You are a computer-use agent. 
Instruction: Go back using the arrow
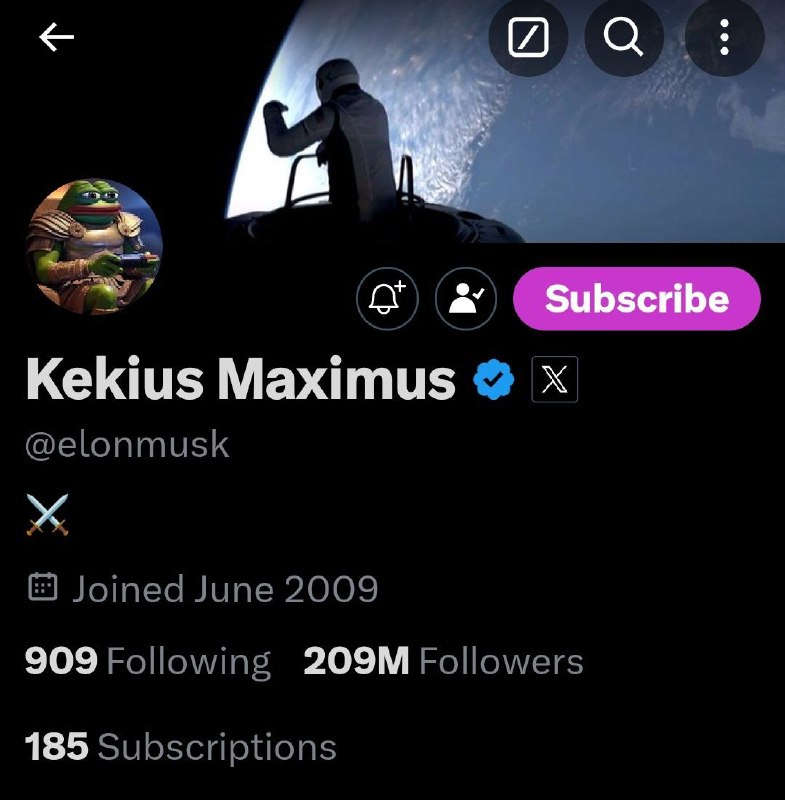tap(57, 38)
